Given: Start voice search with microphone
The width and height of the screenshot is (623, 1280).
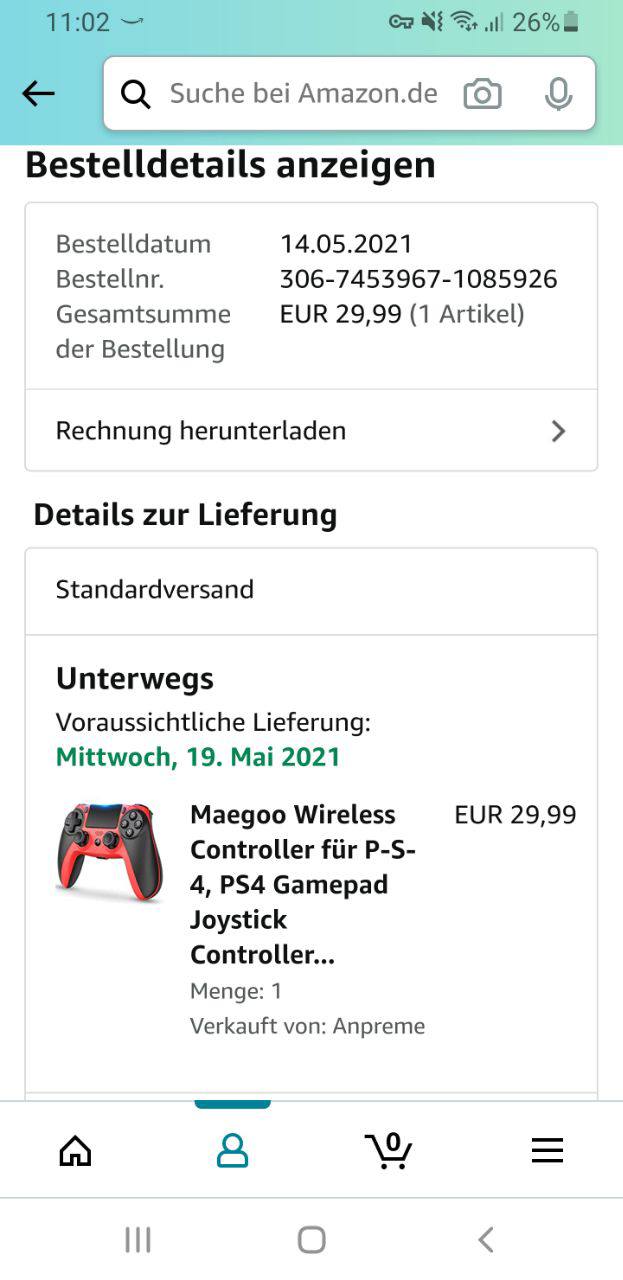Looking at the screenshot, I should point(558,94).
